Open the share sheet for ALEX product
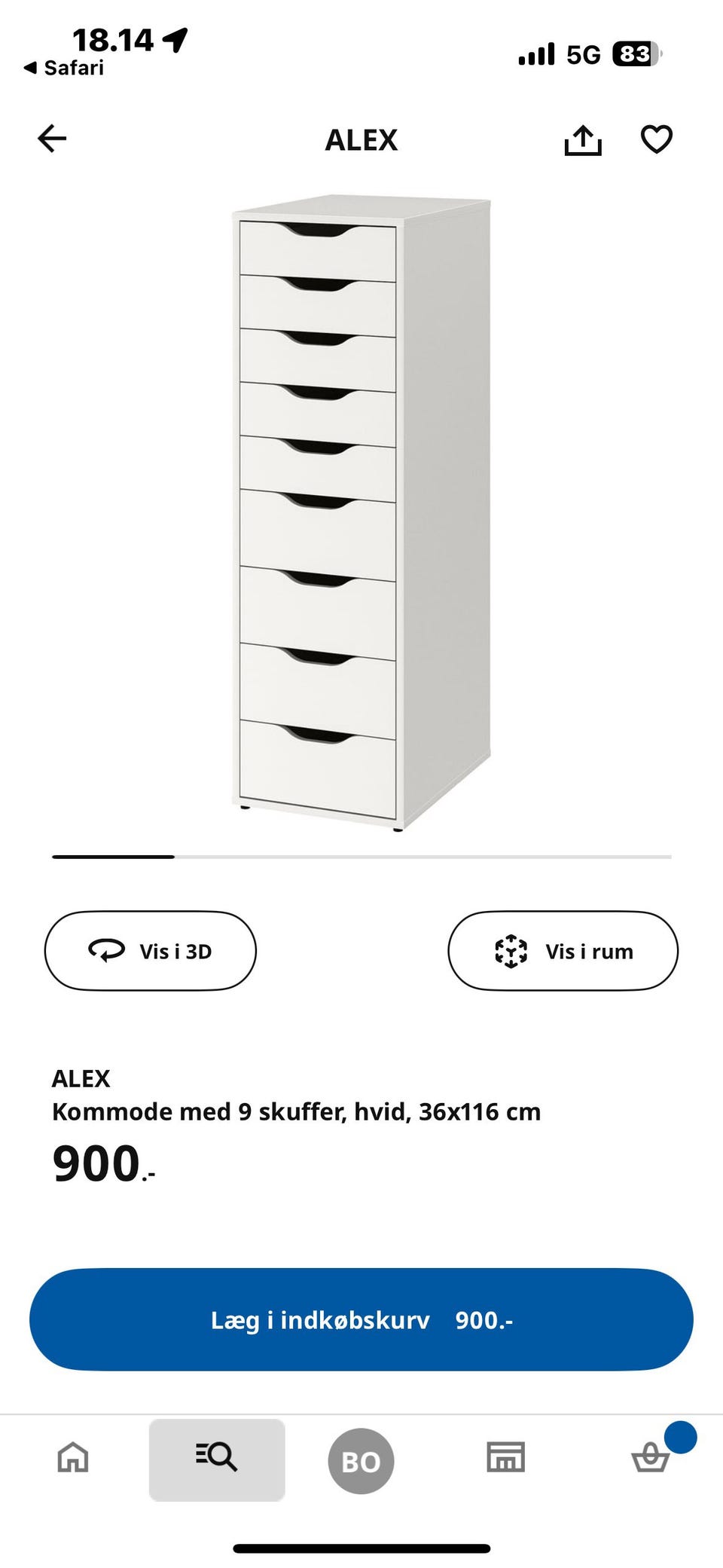The image size is (723, 1568). pyautogui.click(x=584, y=139)
